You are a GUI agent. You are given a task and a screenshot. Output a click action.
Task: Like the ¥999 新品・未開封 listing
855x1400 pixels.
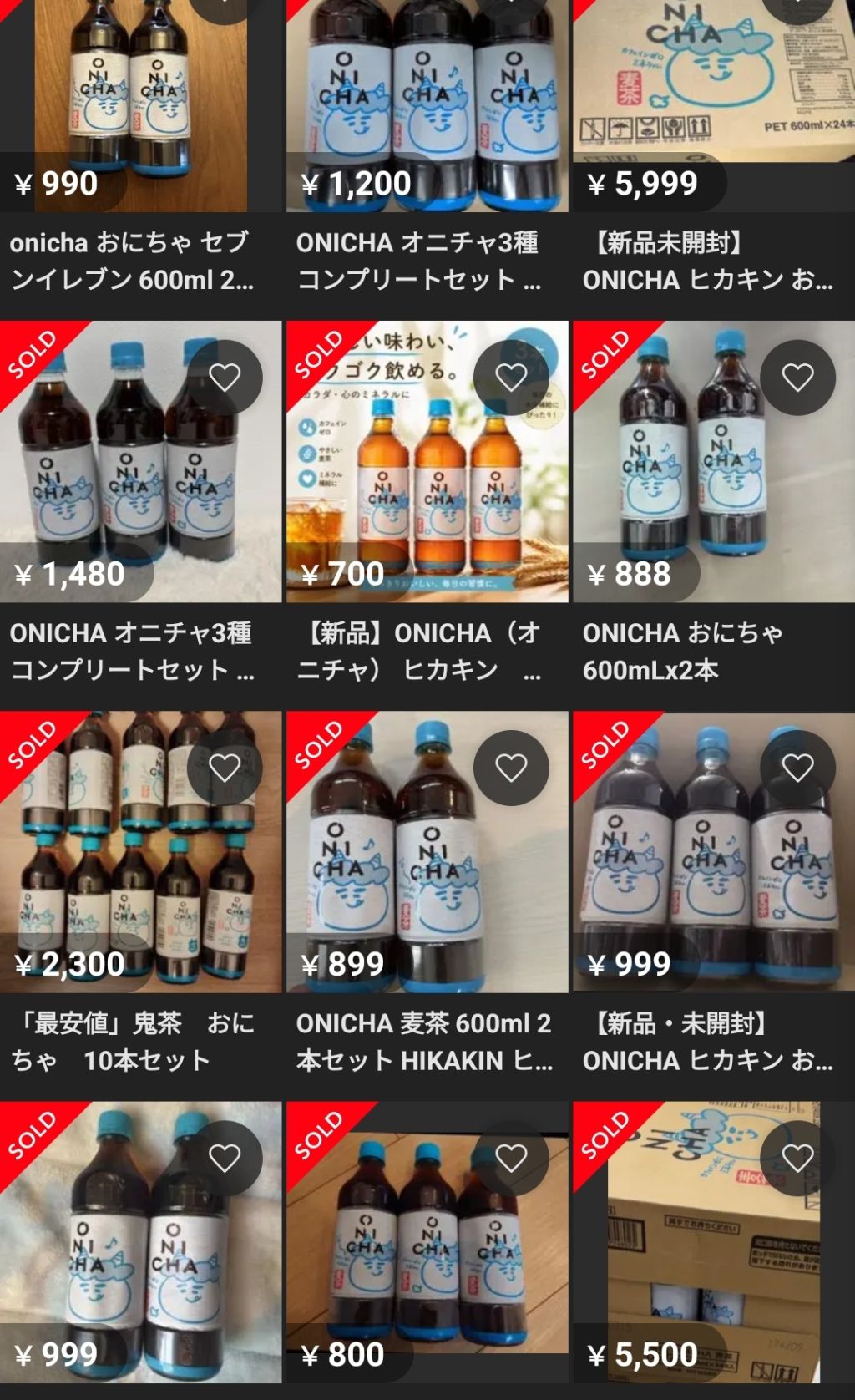[x=797, y=768]
